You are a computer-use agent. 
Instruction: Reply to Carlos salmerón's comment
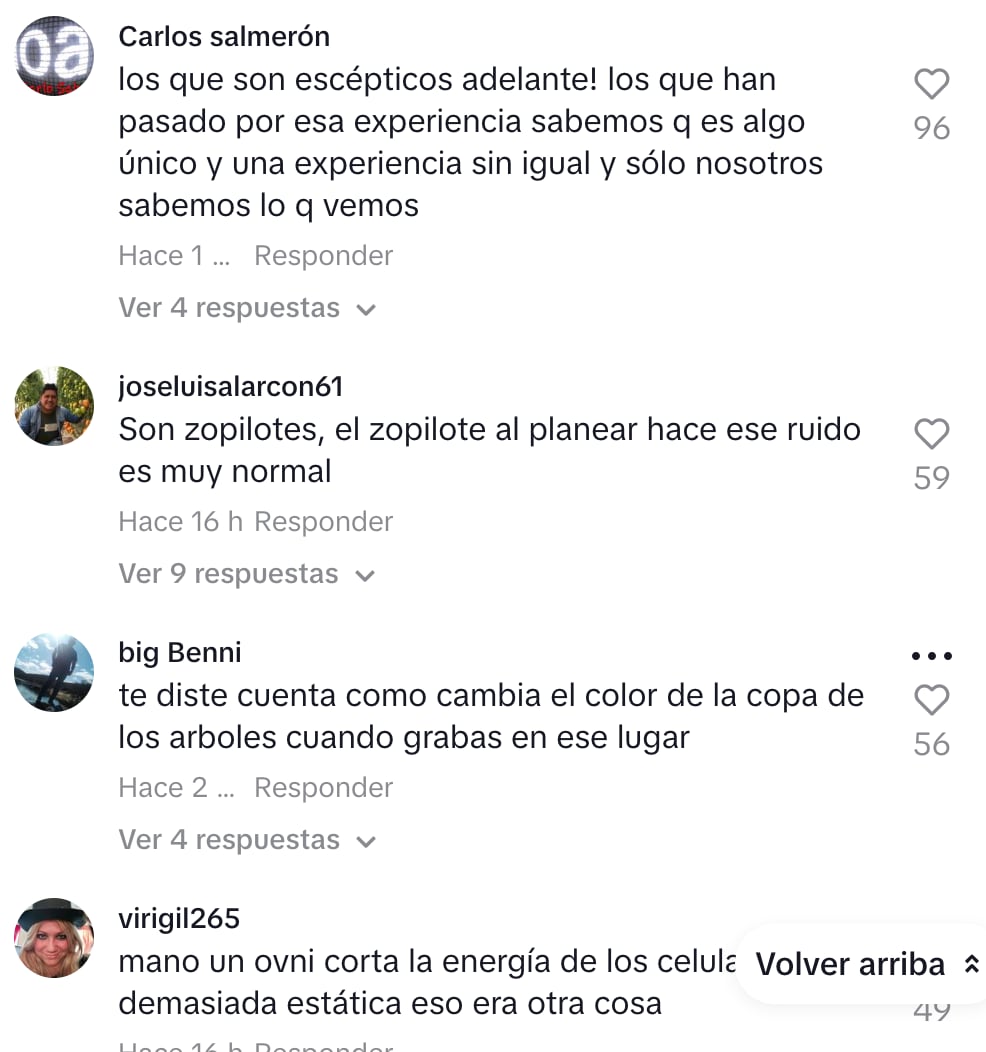pos(323,256)
